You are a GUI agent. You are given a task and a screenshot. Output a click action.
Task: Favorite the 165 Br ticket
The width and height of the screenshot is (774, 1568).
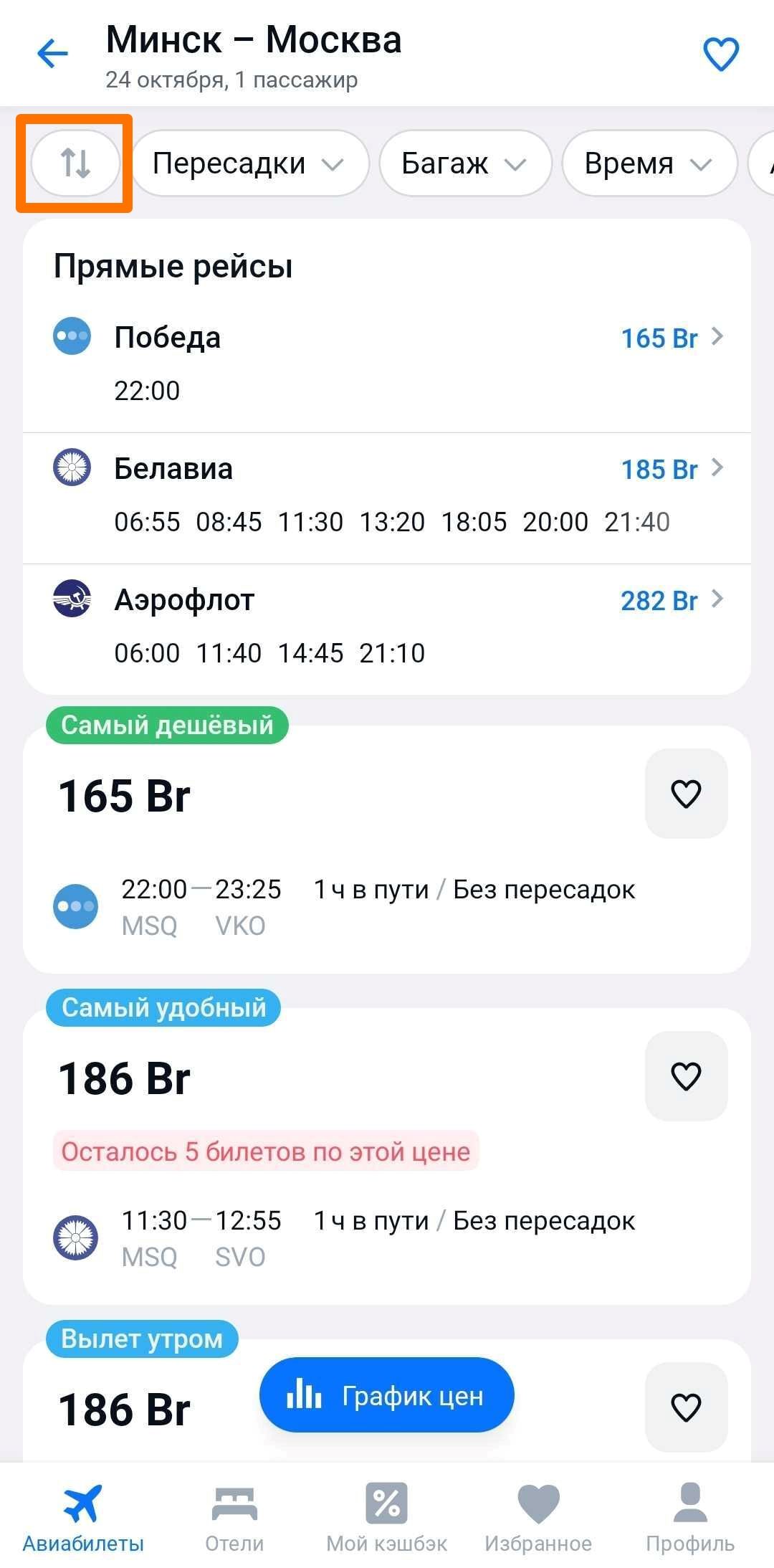click(687, 794)
